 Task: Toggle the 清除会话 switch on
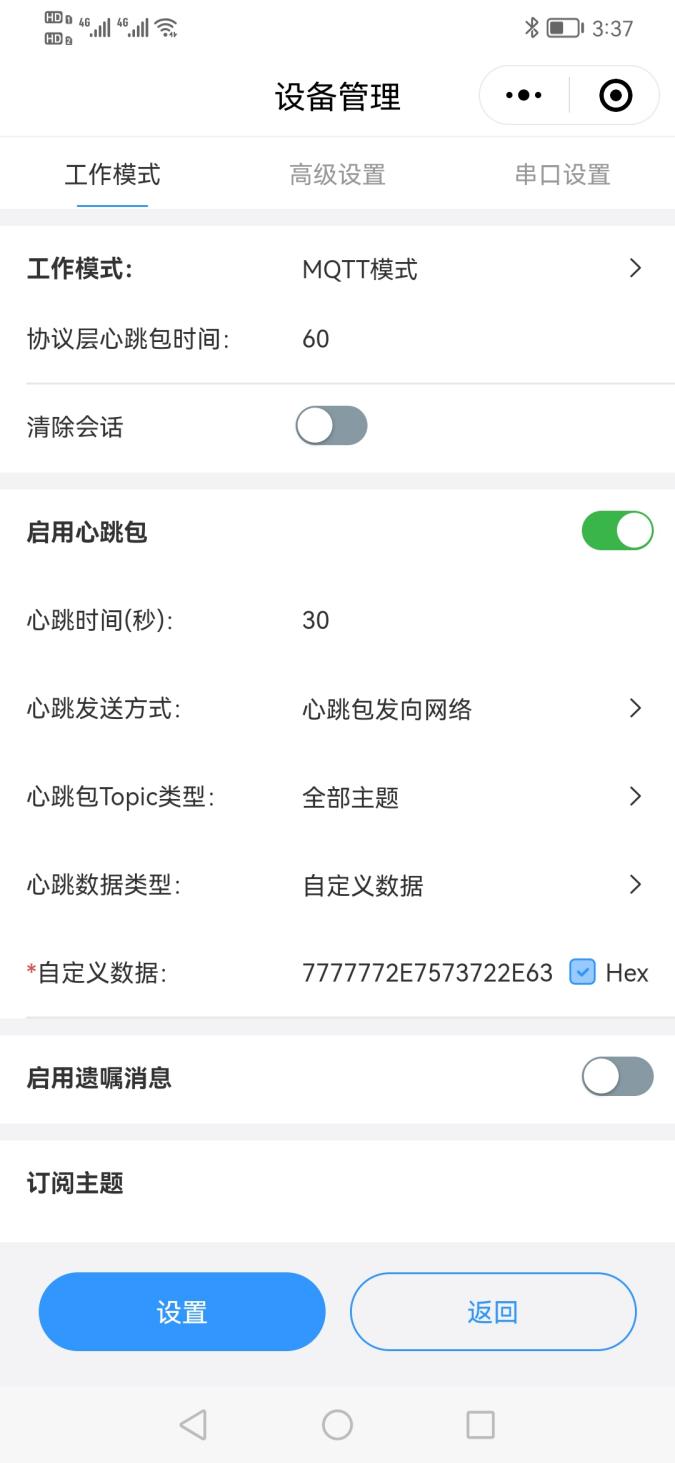coord(331,427)
